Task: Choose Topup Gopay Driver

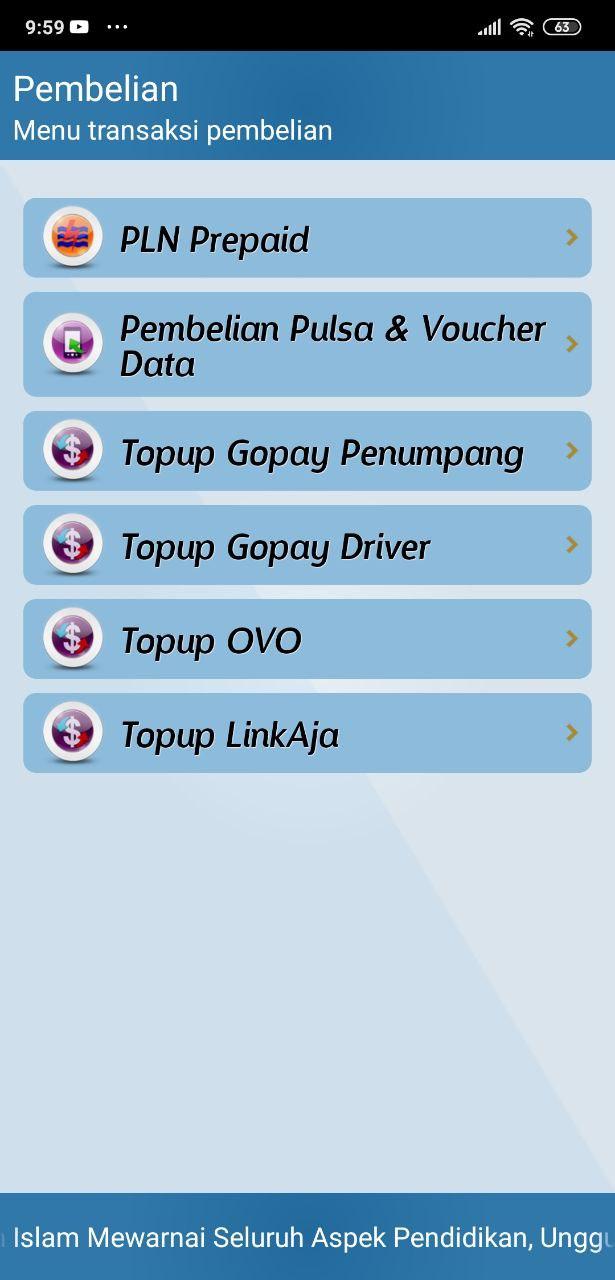Action: (307, 545)
